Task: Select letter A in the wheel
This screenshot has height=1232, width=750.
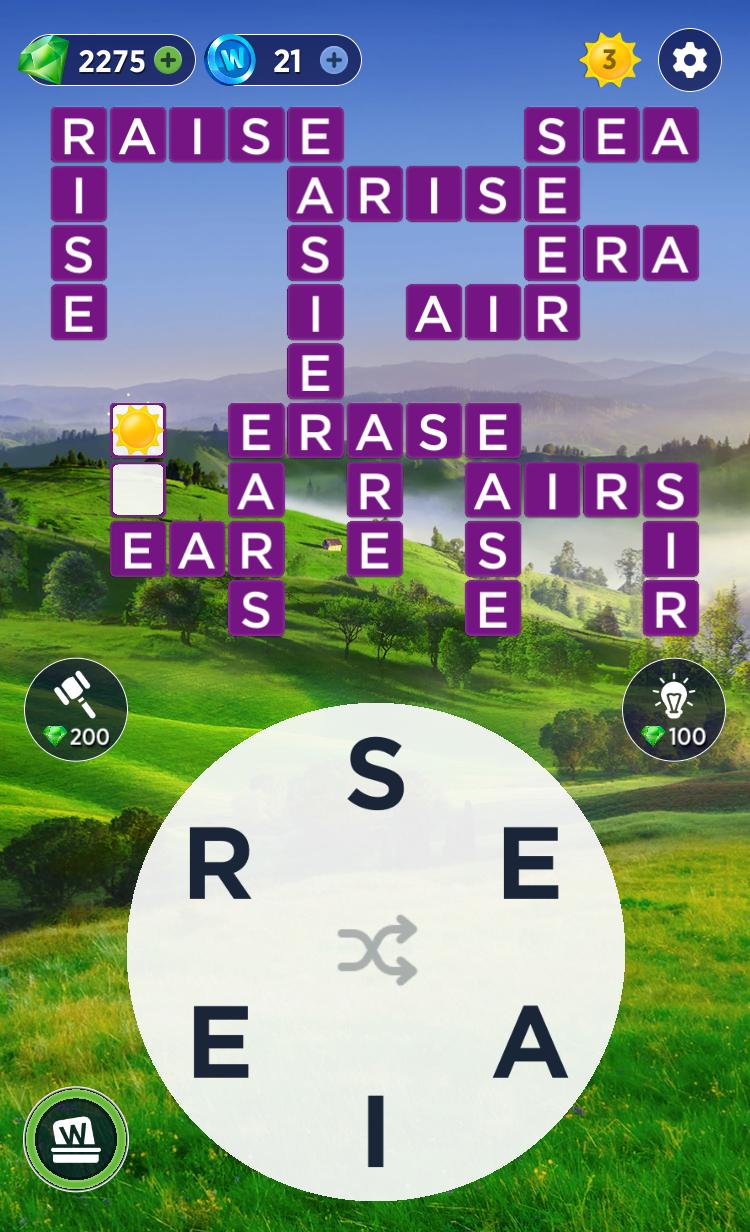Action: coord(530,1043)
